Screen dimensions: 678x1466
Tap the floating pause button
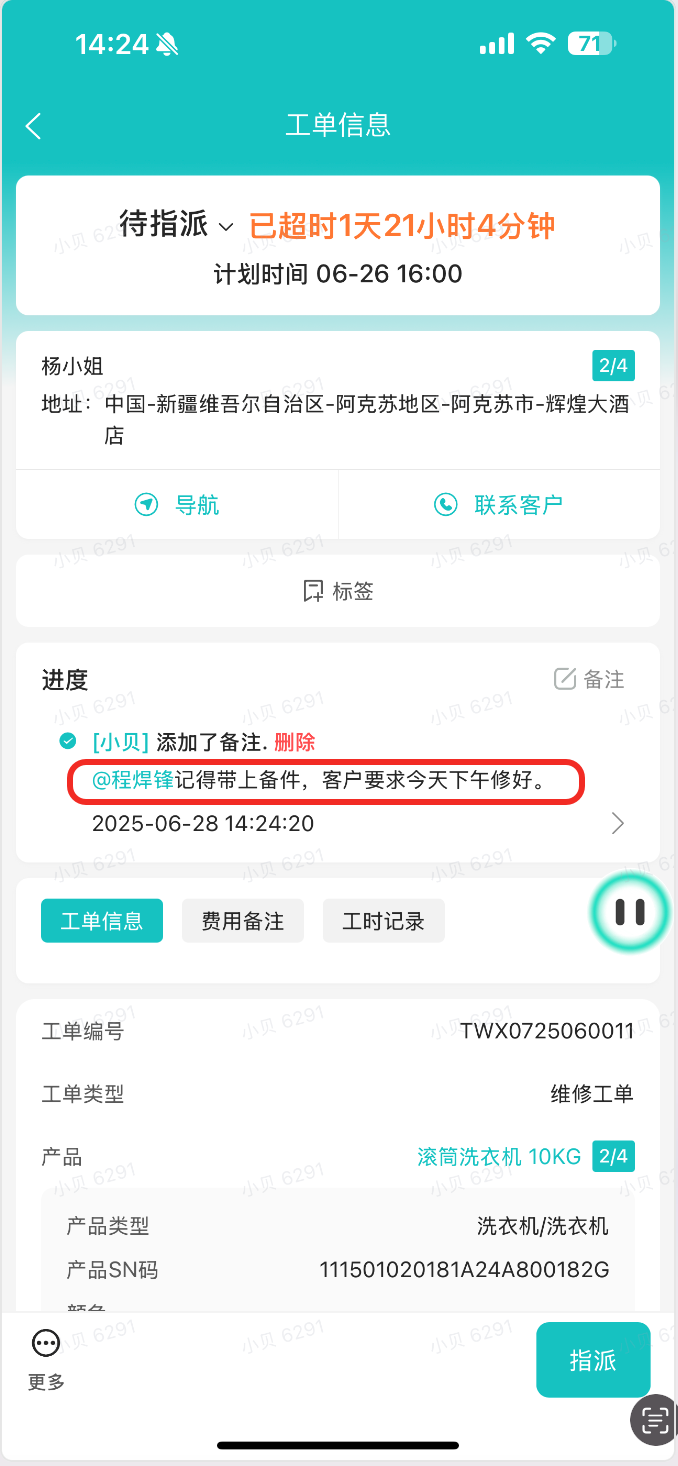click(629, 911)
